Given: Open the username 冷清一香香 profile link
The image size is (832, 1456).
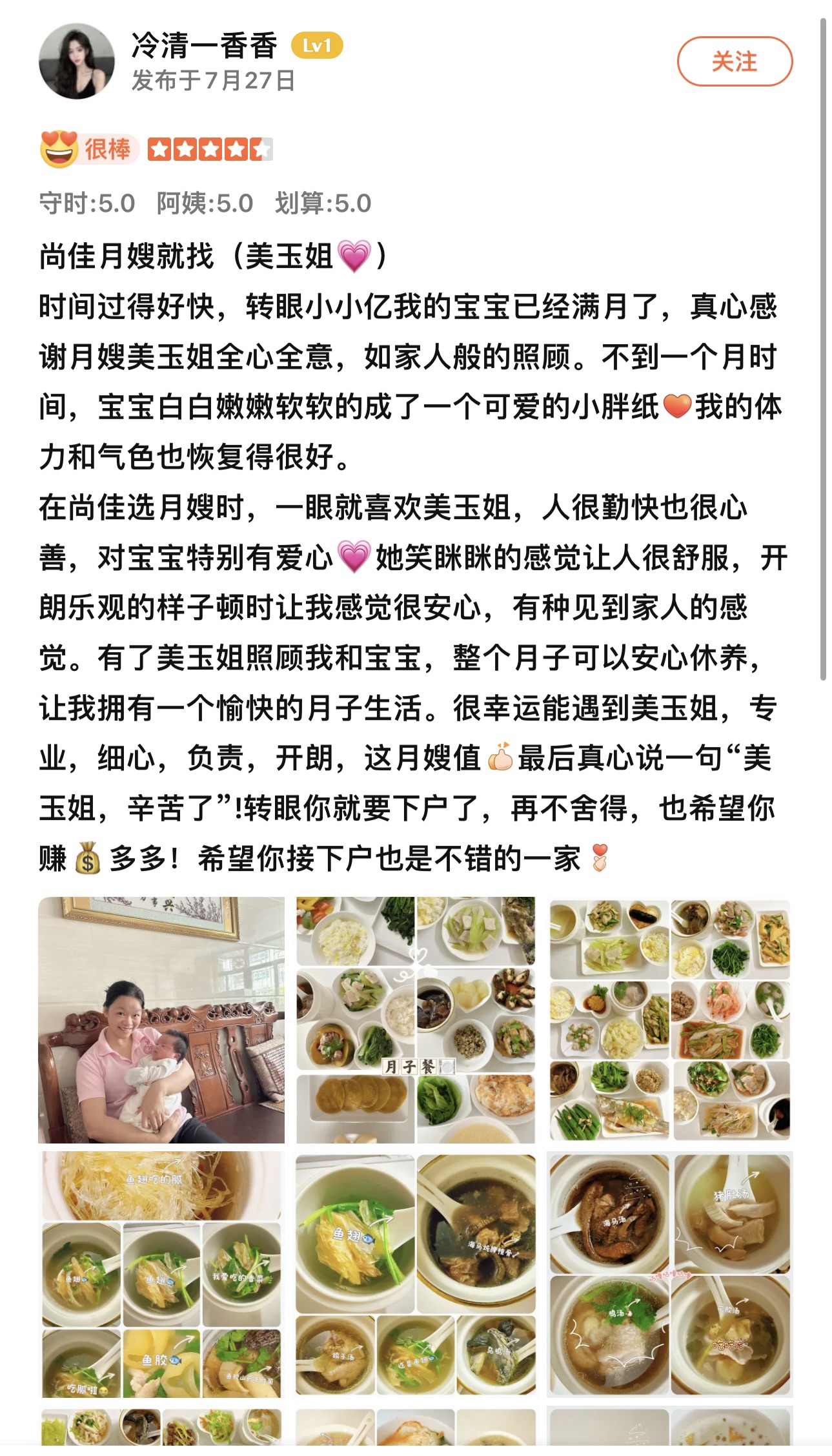Looking at the screenshot, I should pos(204,46).
